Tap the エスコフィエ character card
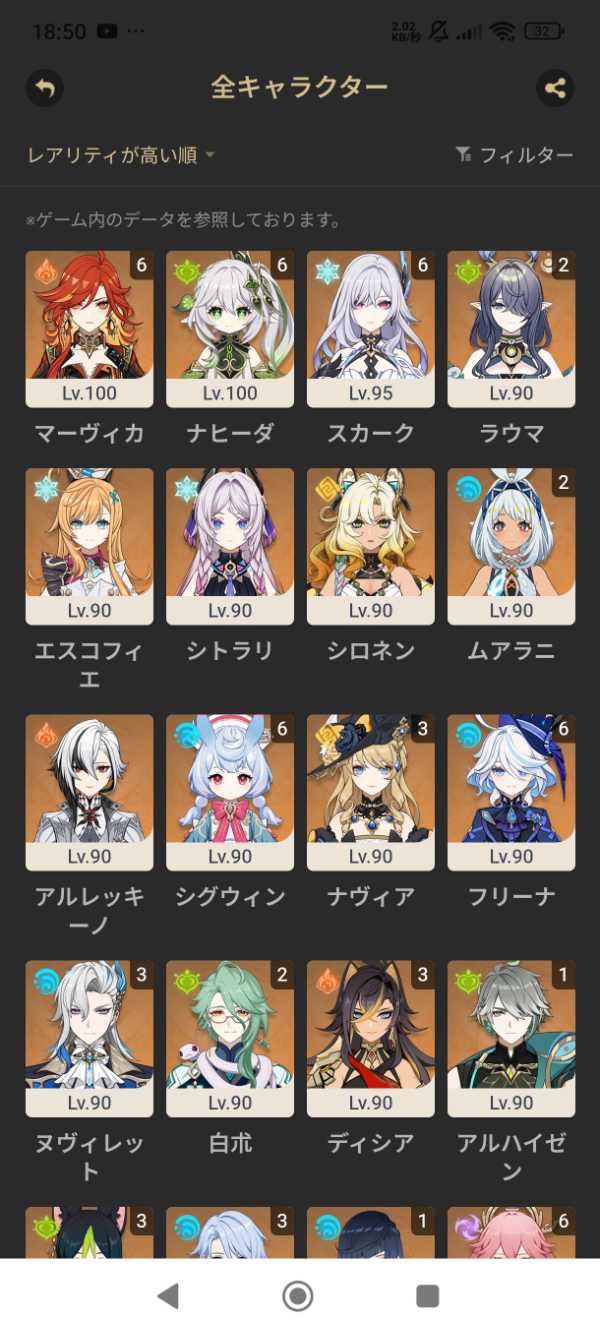Viewport: 600px width, 1333px height. pyautogui.click(x=89, y=547)
